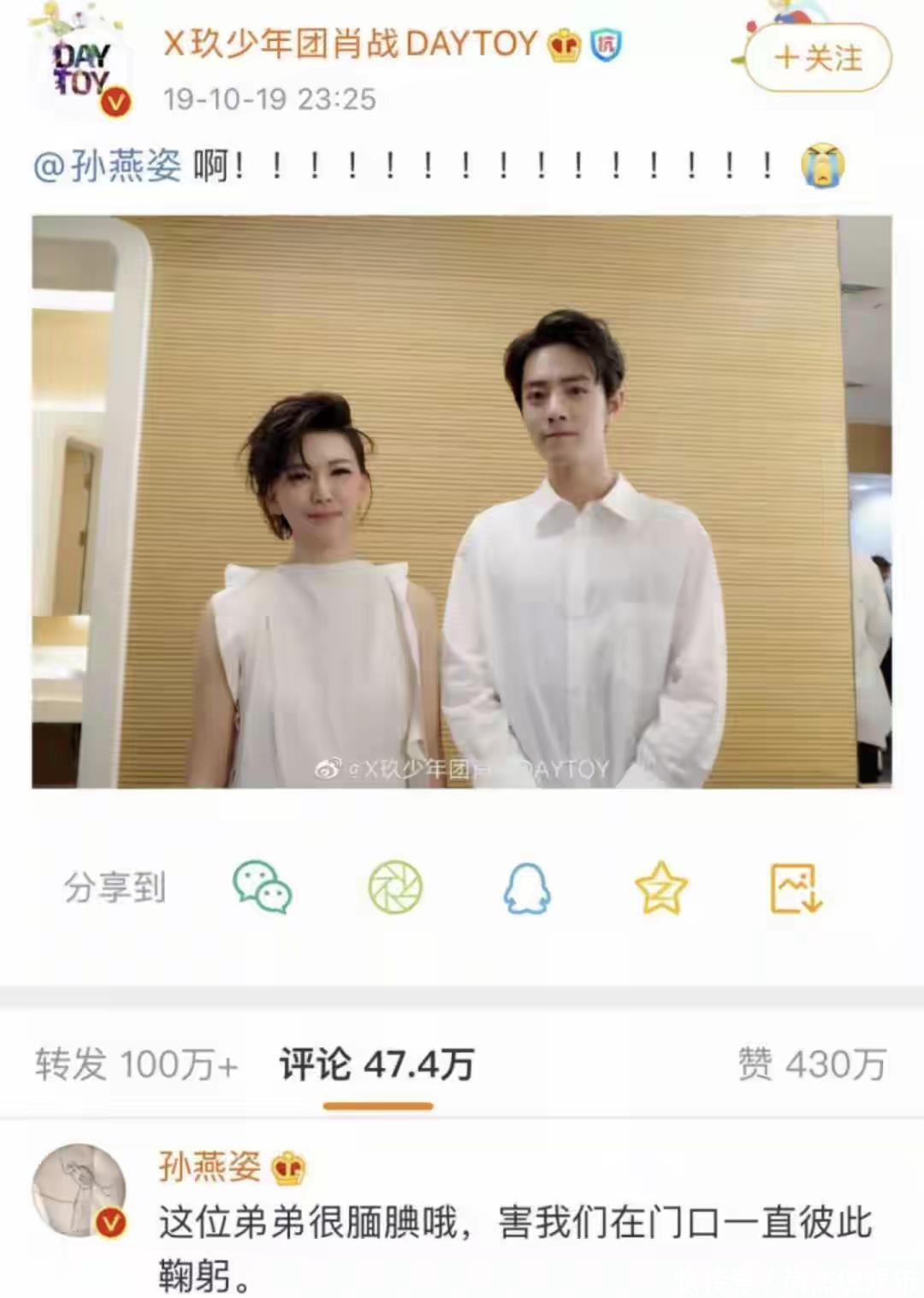
Task: Follow the poster with the 关注 button
Action: pyautogui.click(x=818, y=58)
